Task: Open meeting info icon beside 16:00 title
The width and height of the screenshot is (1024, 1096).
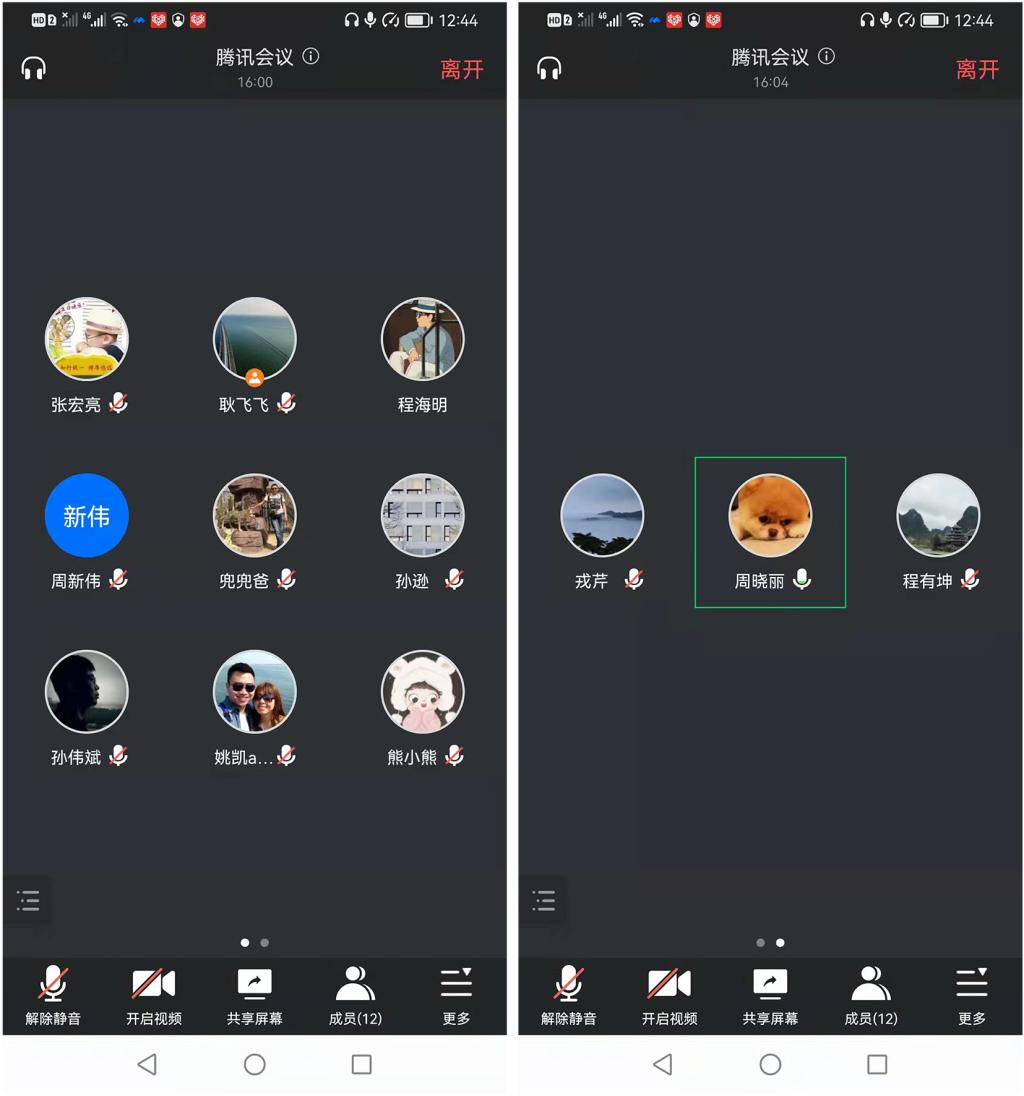Action: [x=311, y=56]
